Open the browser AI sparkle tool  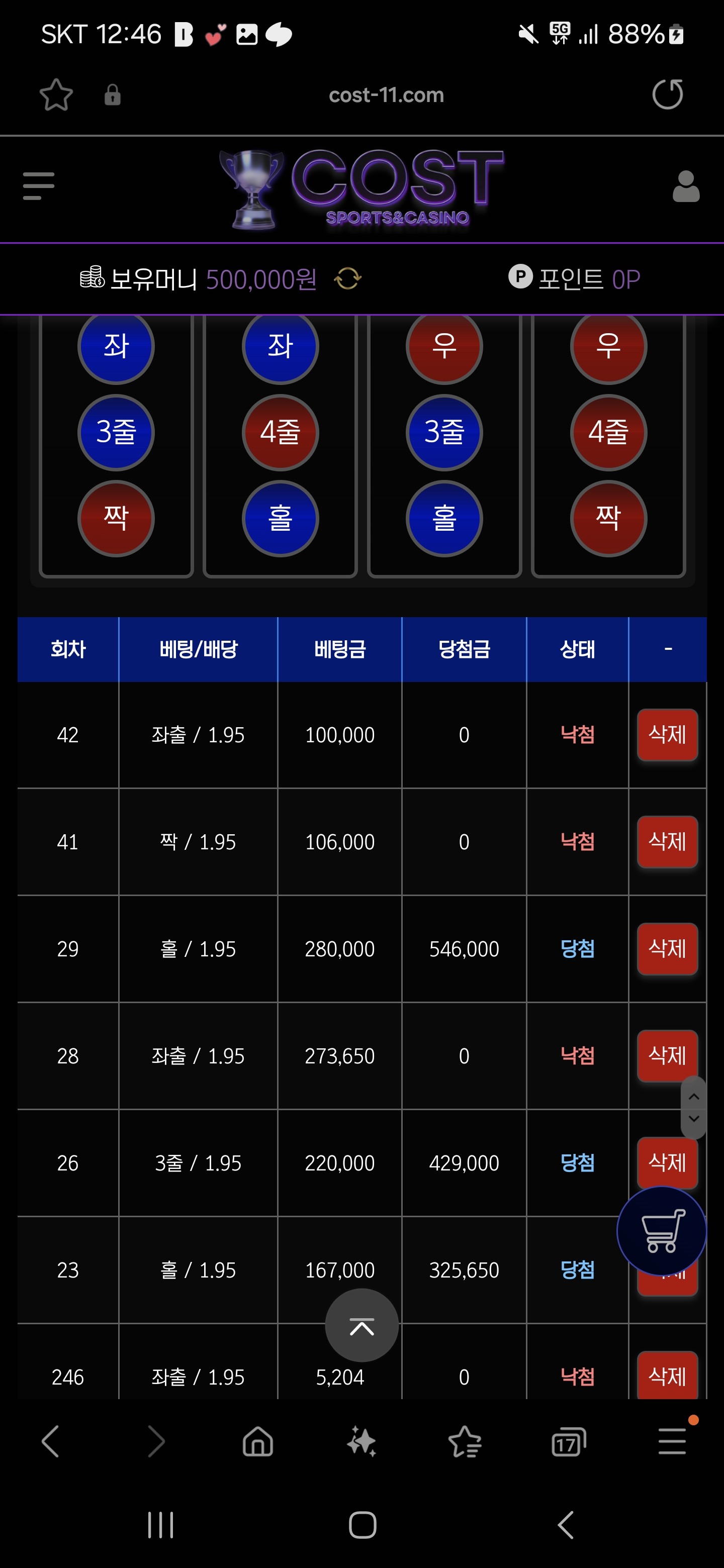pyautogui.click(x=361, y=1442)
